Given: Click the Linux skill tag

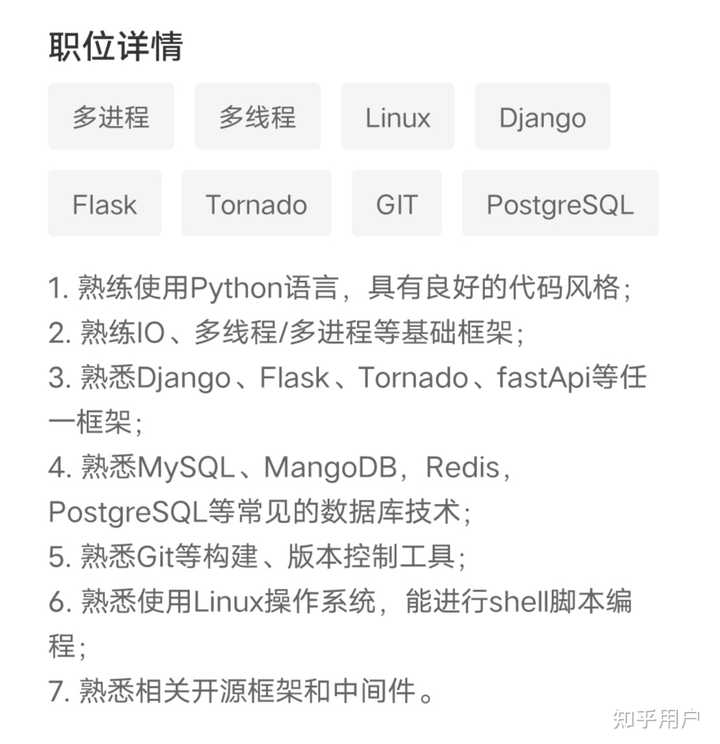Looking at the screenshot, I should click(x=397, y=117).
